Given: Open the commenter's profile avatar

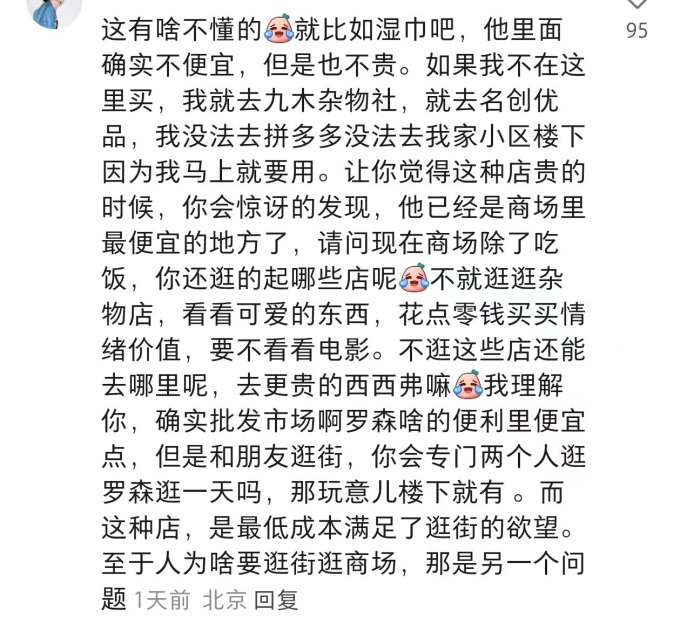Looking at the screenshot, I should 50,10.
